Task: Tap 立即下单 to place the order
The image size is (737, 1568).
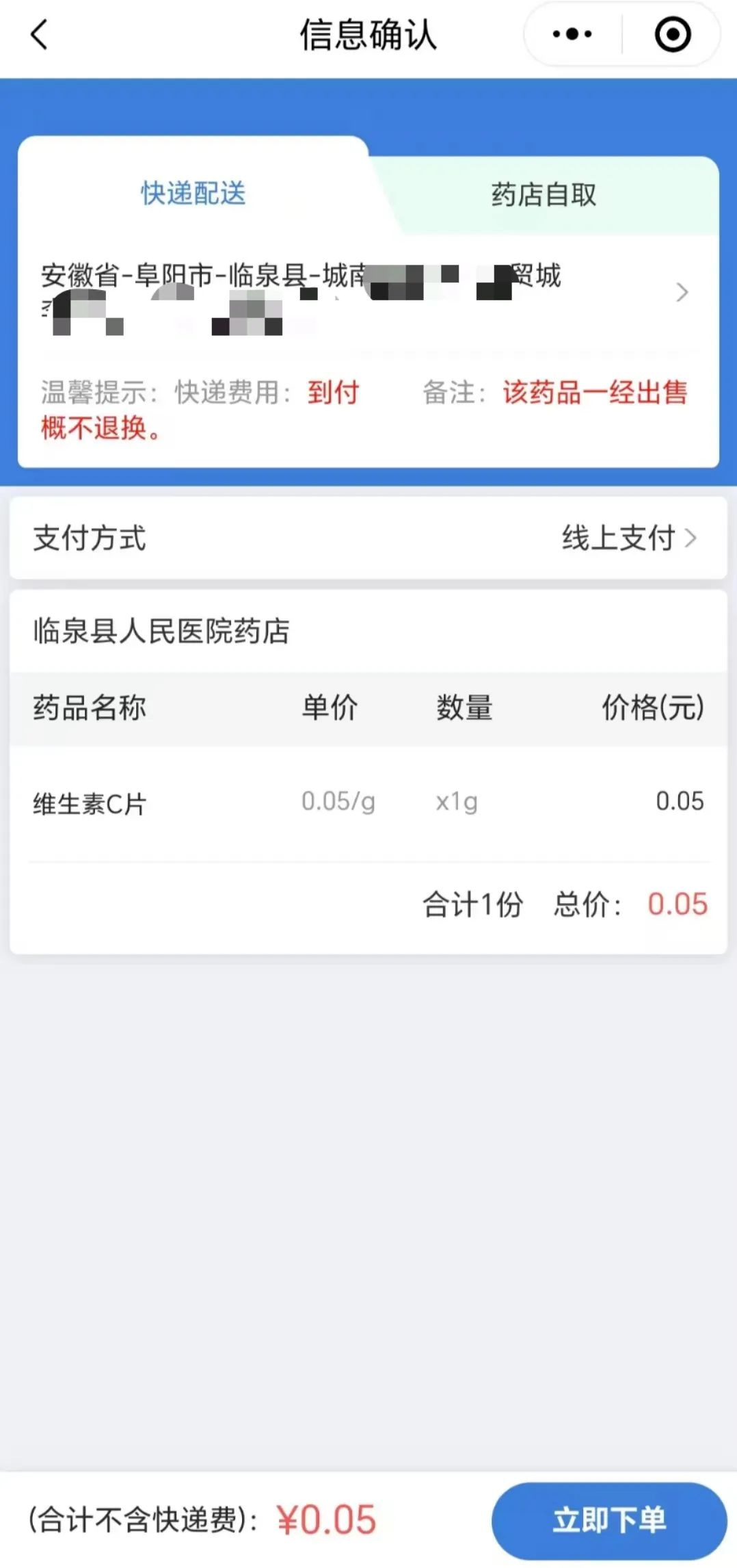Action: 609,1520
